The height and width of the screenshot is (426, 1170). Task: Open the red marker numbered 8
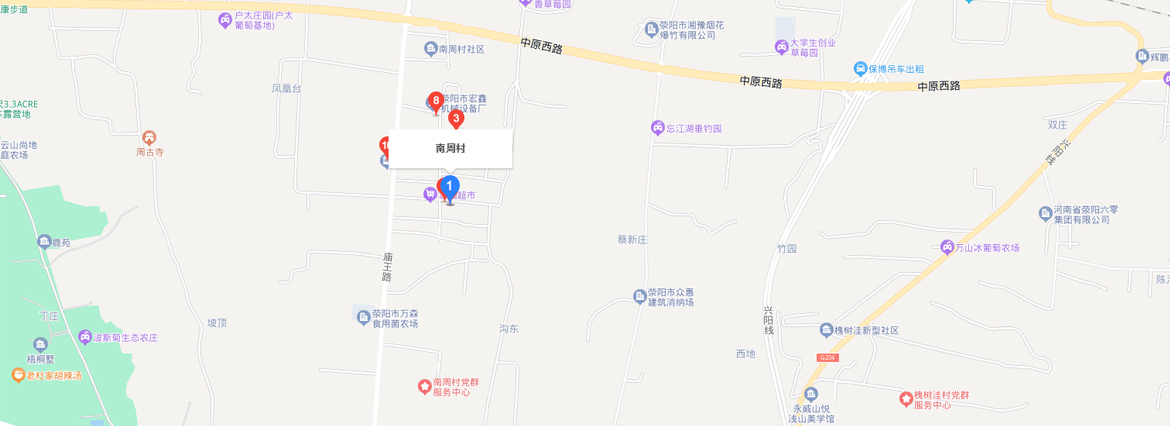(x=437, y=100)
